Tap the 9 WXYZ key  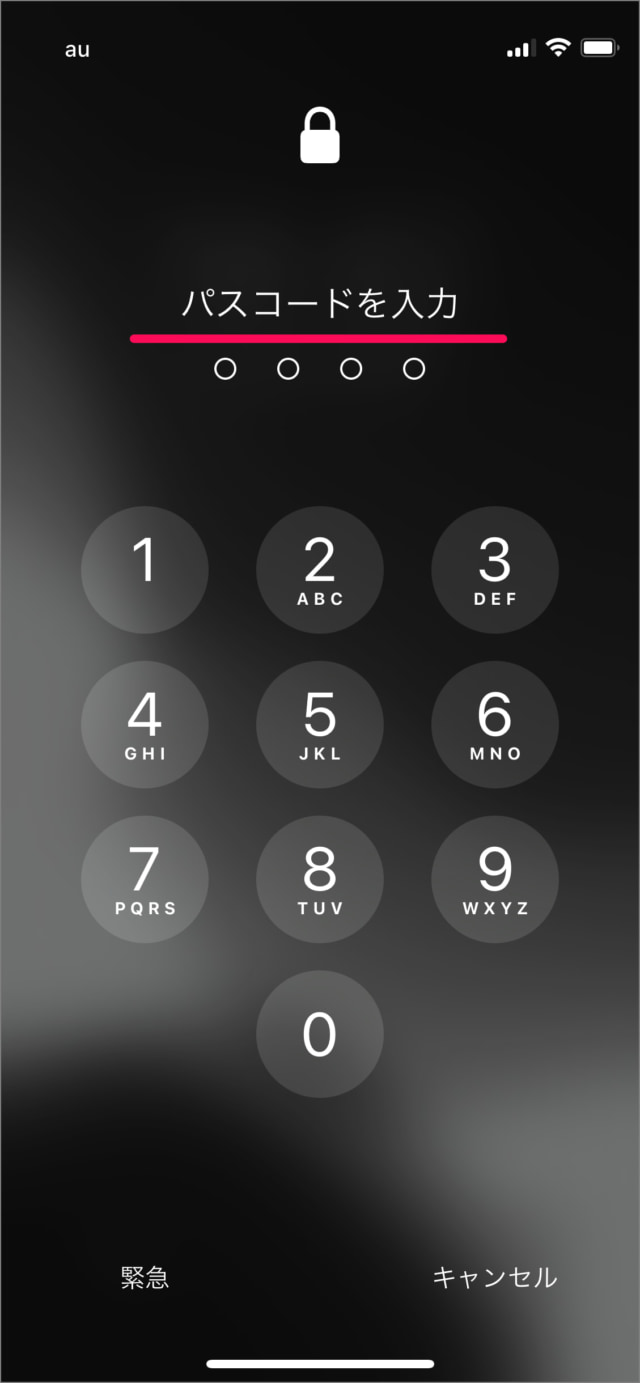(495, 880)
